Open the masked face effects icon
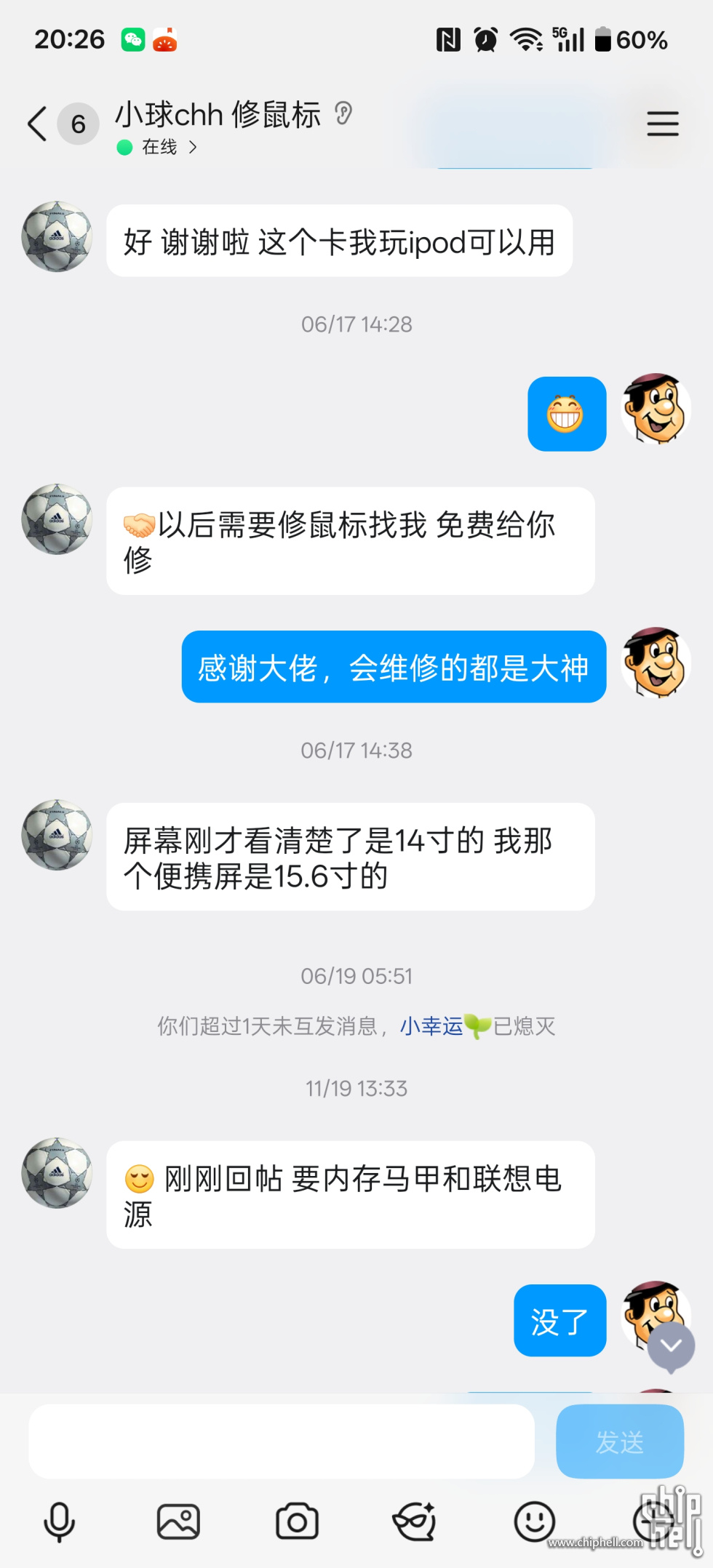This screenshot has height=1568, width=713. point(415,1521)
